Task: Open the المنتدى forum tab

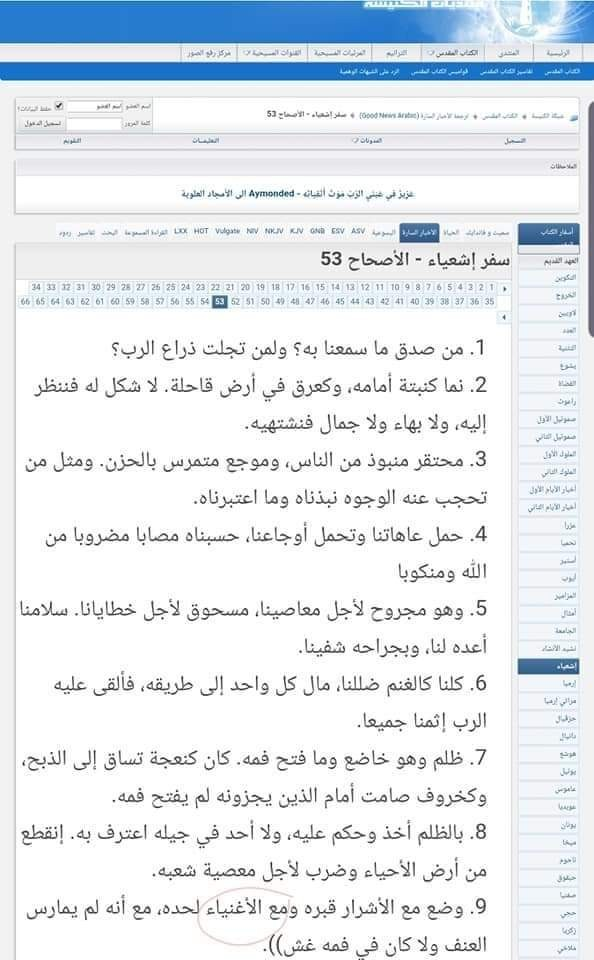Action: 508,53
